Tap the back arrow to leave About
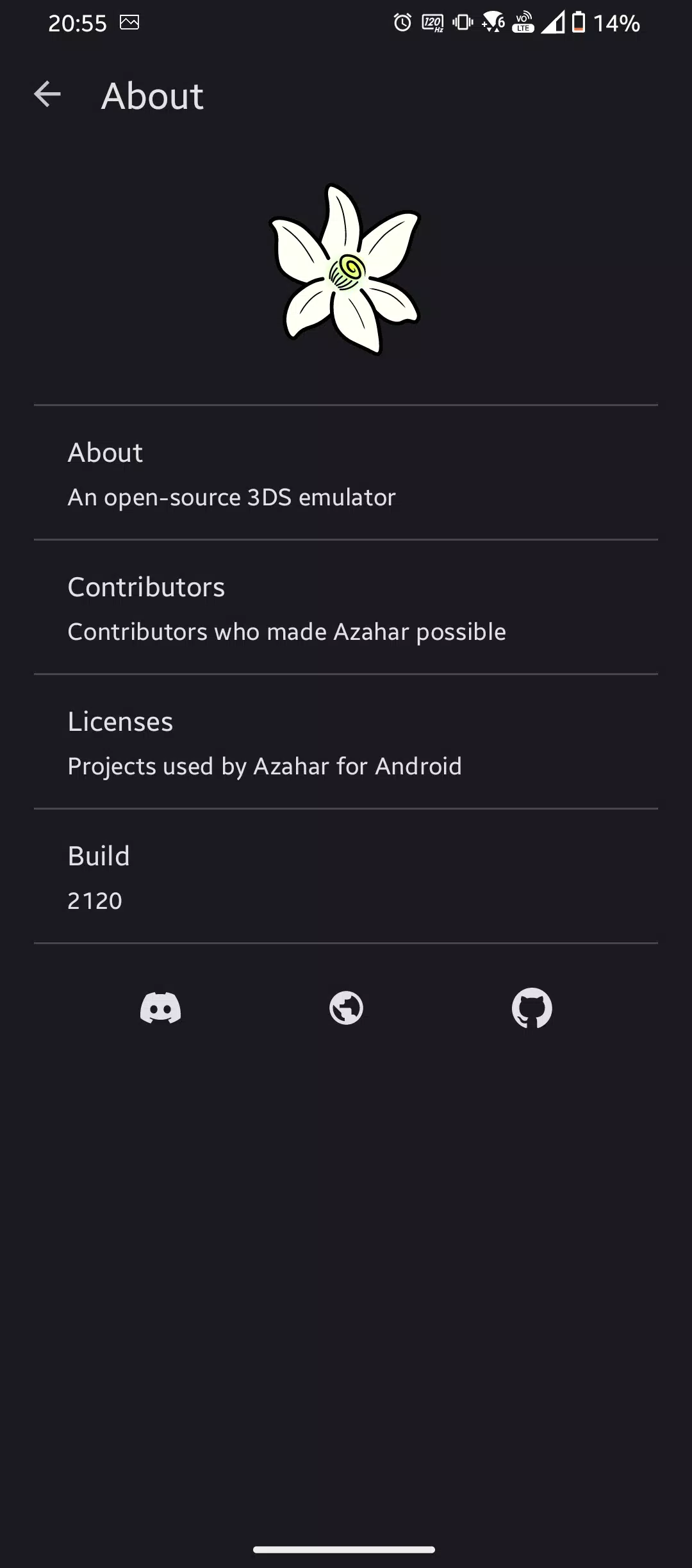Image resolution: width=692 pixels, height=1568 pixels. click(46, 95)
